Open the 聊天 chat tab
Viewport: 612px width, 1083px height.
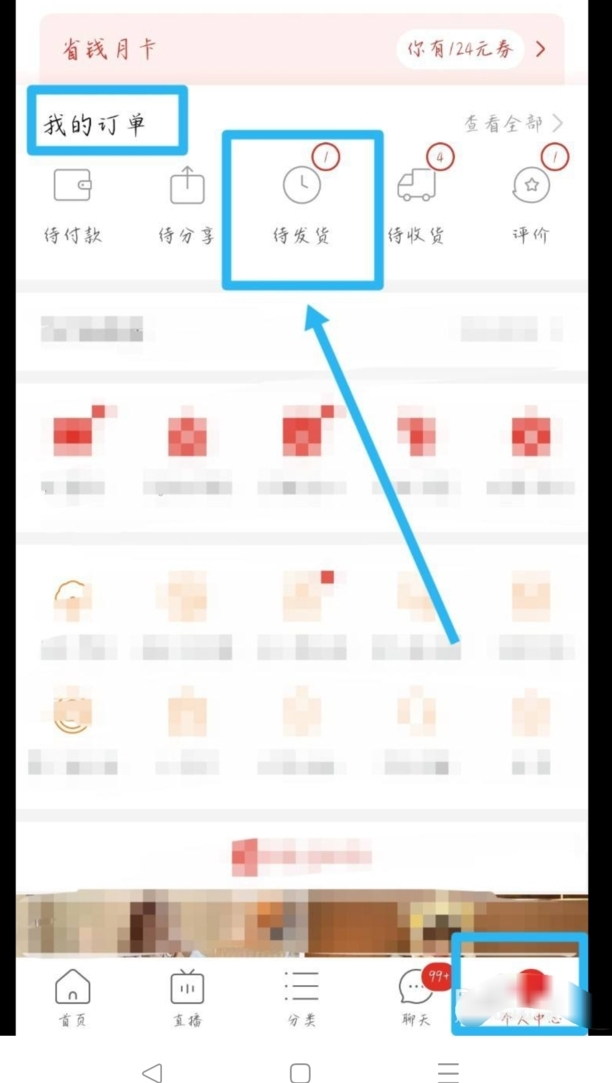click(x=416, y=998)
